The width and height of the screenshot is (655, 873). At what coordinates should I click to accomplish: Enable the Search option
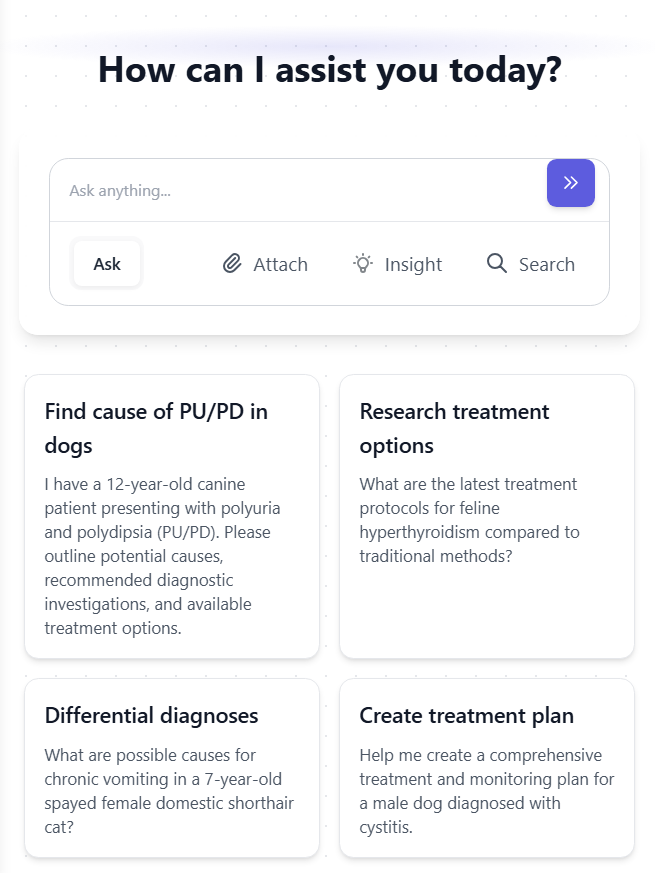coord(531,264)
